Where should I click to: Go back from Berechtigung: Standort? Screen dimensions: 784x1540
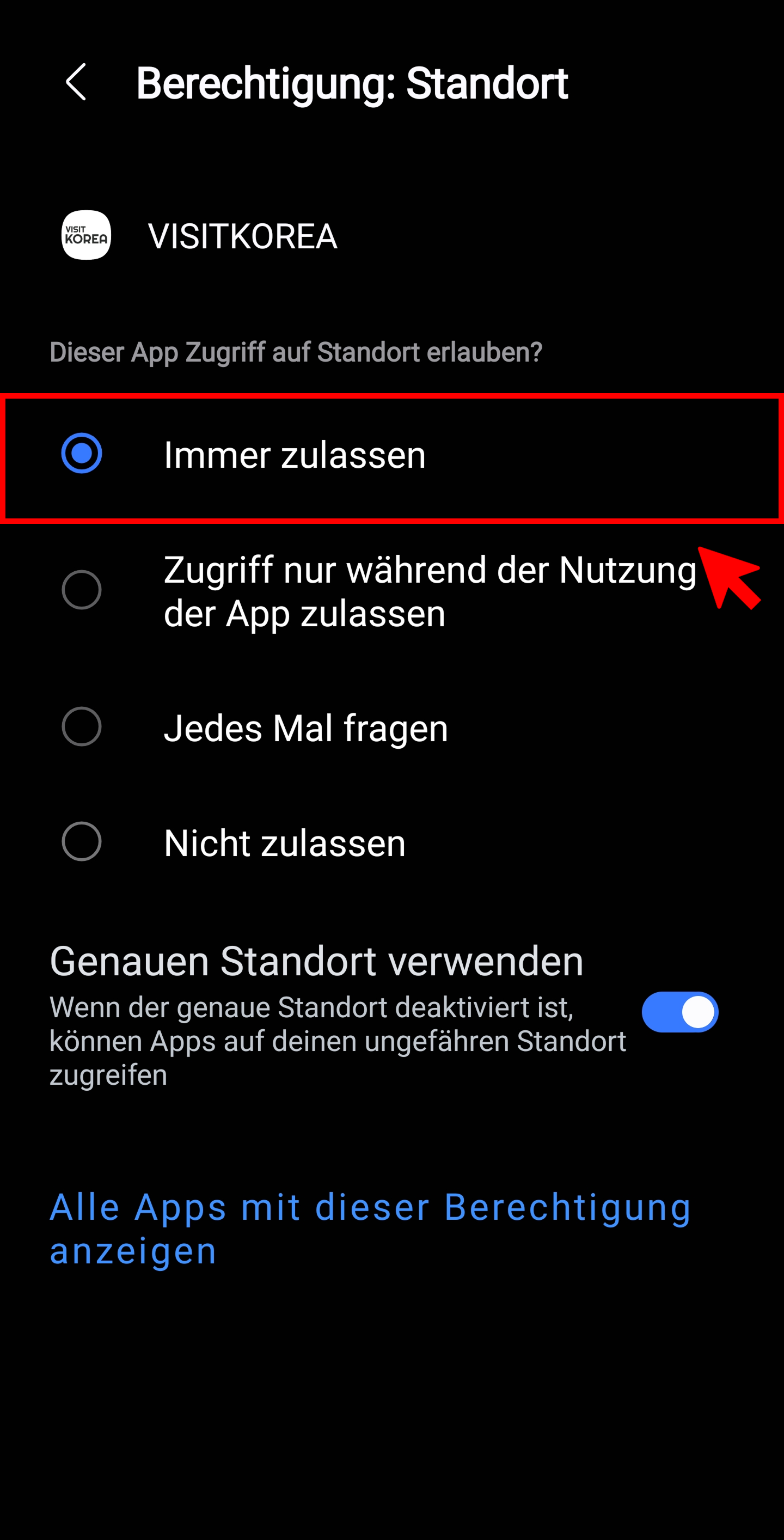coord(76,82)
